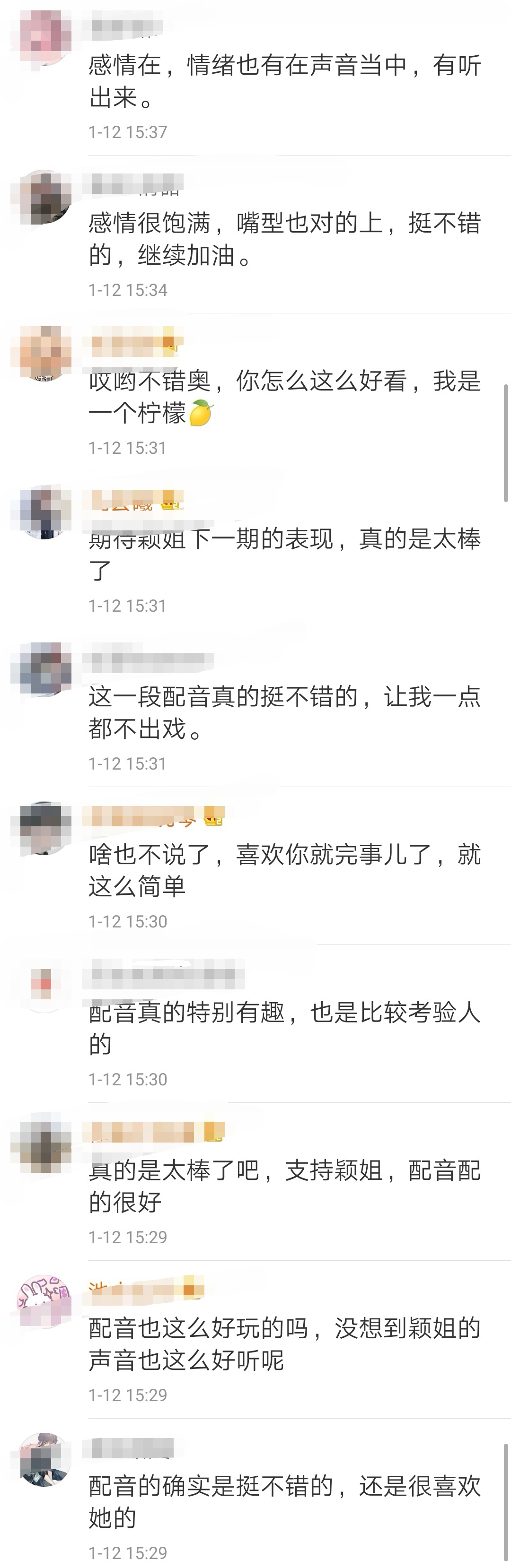This screenshot has width=511, height=1568.
Task: Open the comment "感情在，情绪也有在声音当中"
Action: (x=284, y=81)
